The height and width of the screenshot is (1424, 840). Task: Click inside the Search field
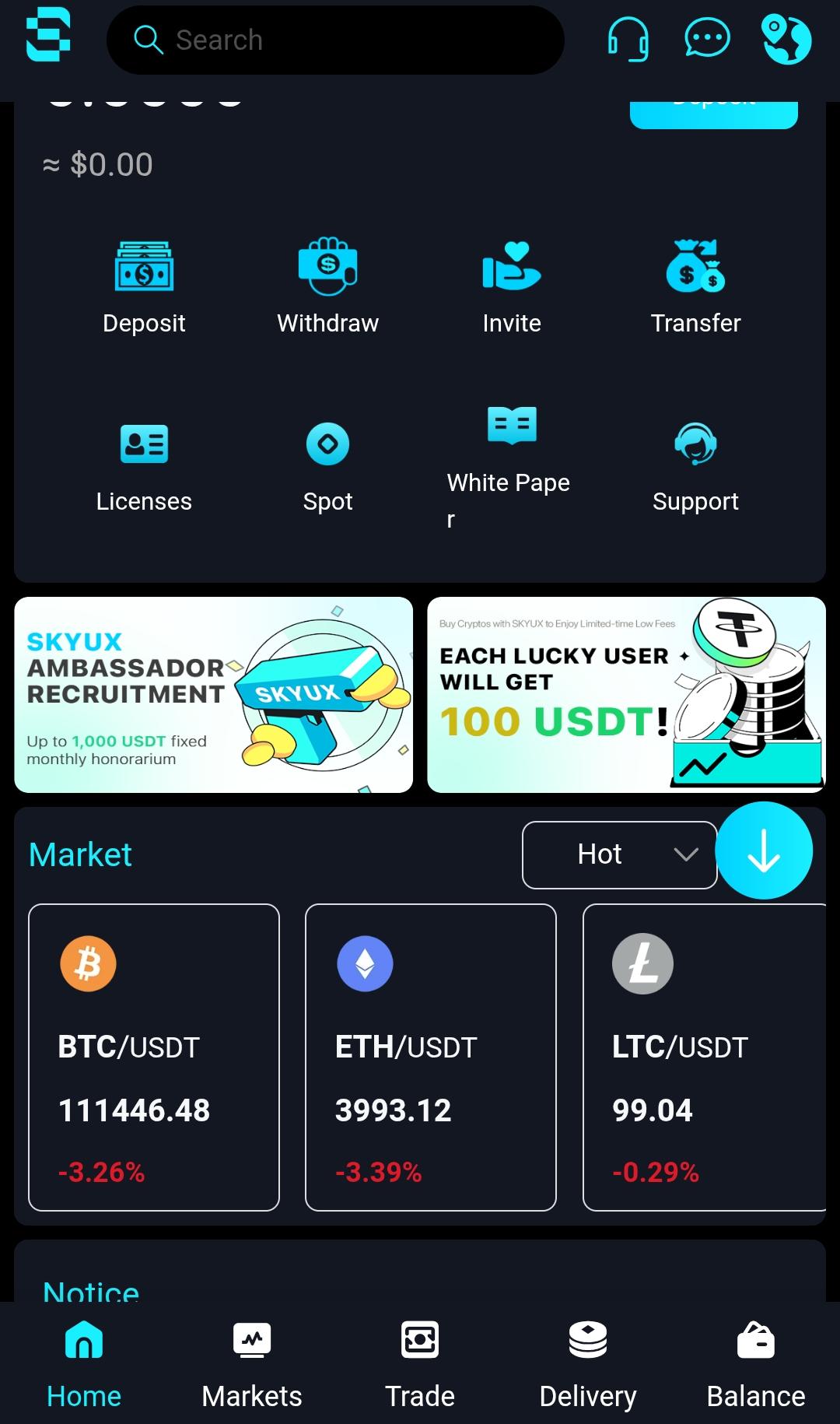point(336,40)
